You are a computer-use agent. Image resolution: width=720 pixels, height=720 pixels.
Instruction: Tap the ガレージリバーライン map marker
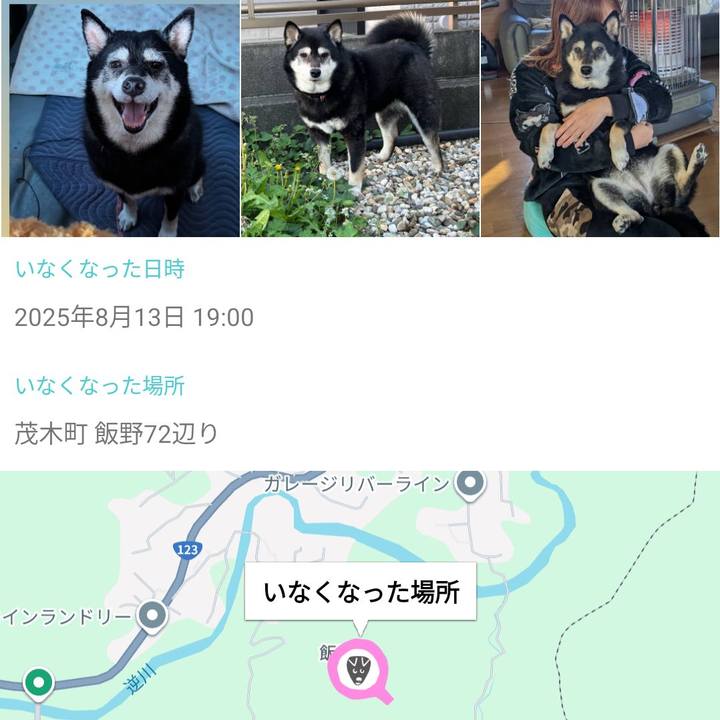(x=469, y=485)
